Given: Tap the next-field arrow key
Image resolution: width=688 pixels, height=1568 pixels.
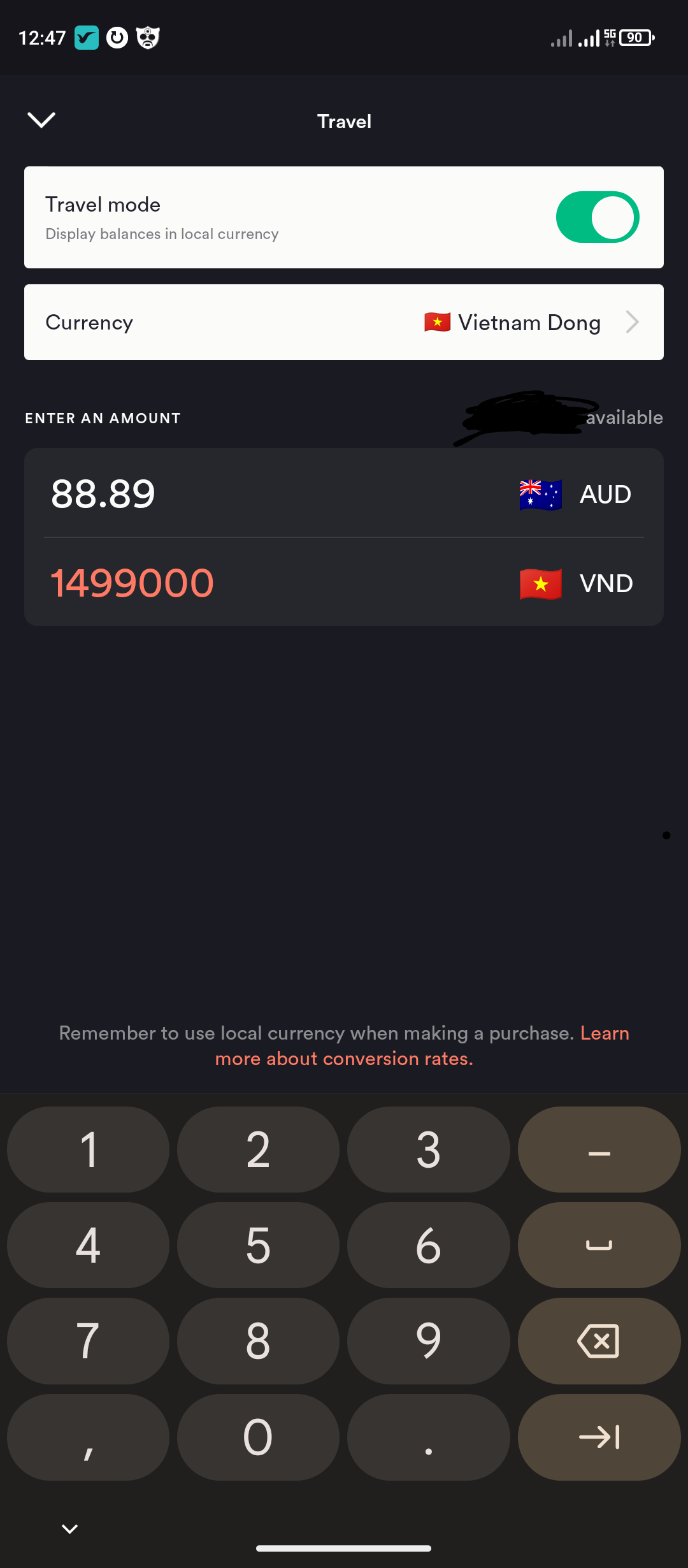Looking at the screenshot, I should tap(599, 1437).
